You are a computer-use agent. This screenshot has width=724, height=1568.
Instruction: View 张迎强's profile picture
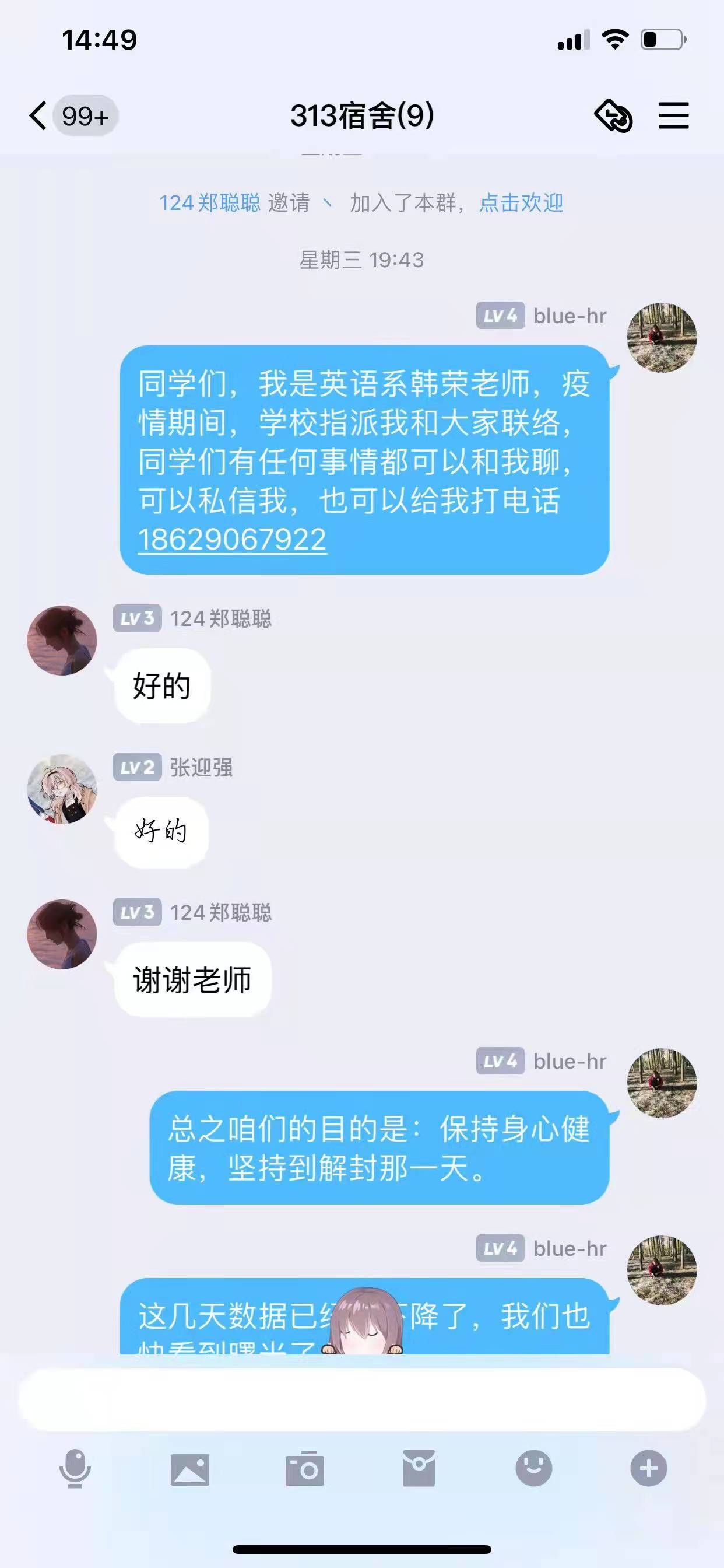pyautogui.click(x=62, y=789)
